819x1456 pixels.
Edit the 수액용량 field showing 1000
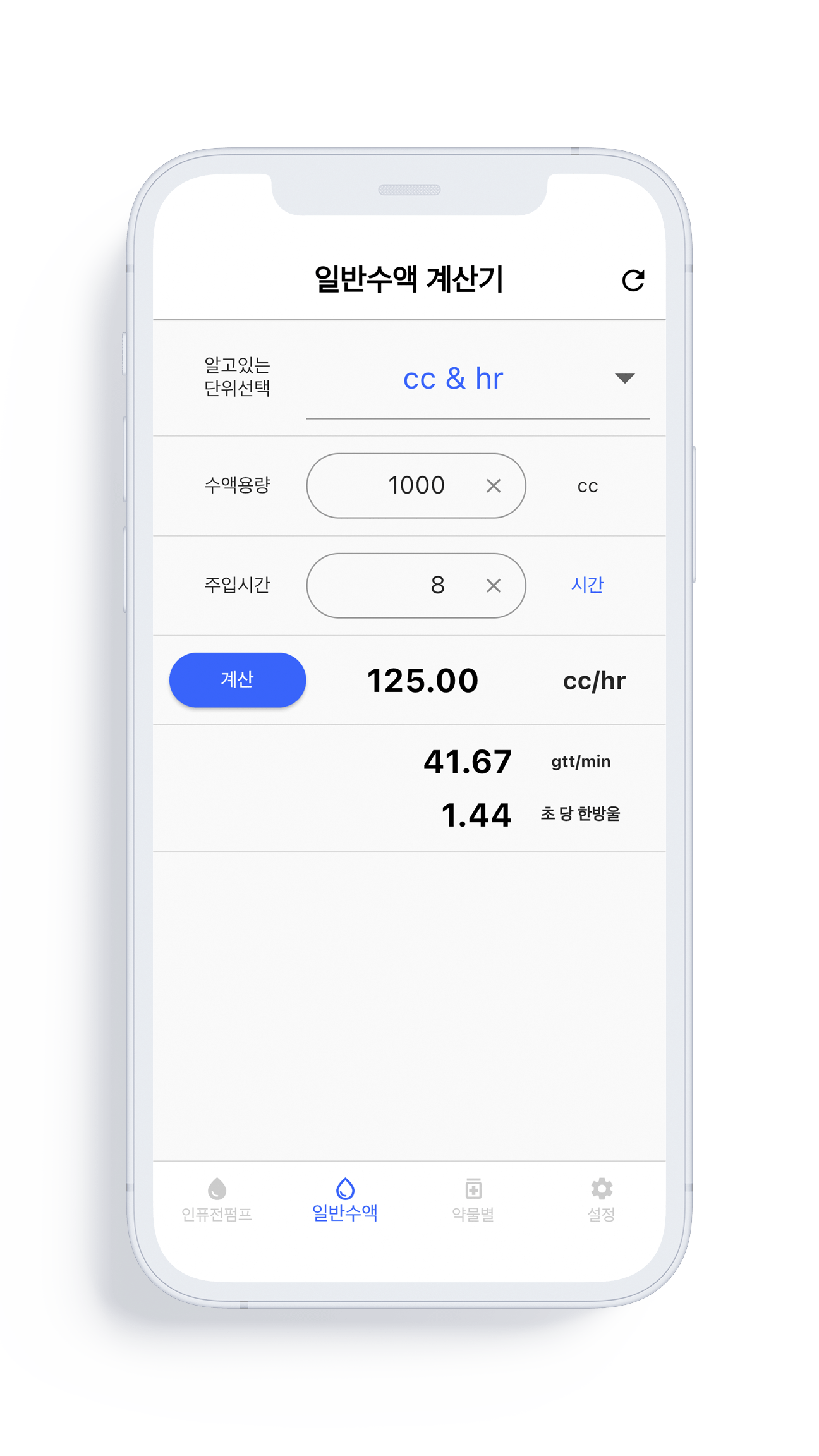click(404, 485)
